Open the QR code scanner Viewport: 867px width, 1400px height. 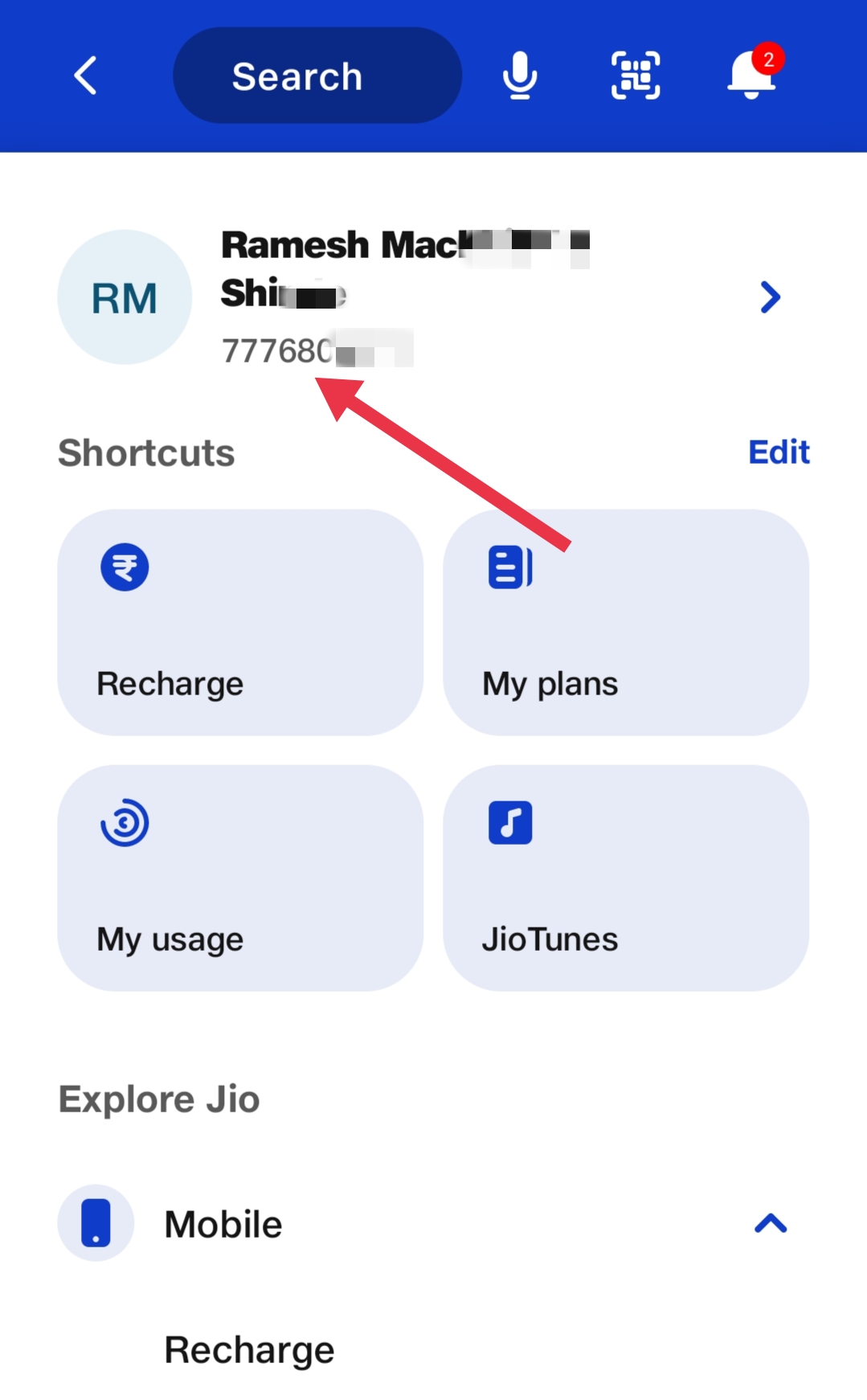pos(635,74)
